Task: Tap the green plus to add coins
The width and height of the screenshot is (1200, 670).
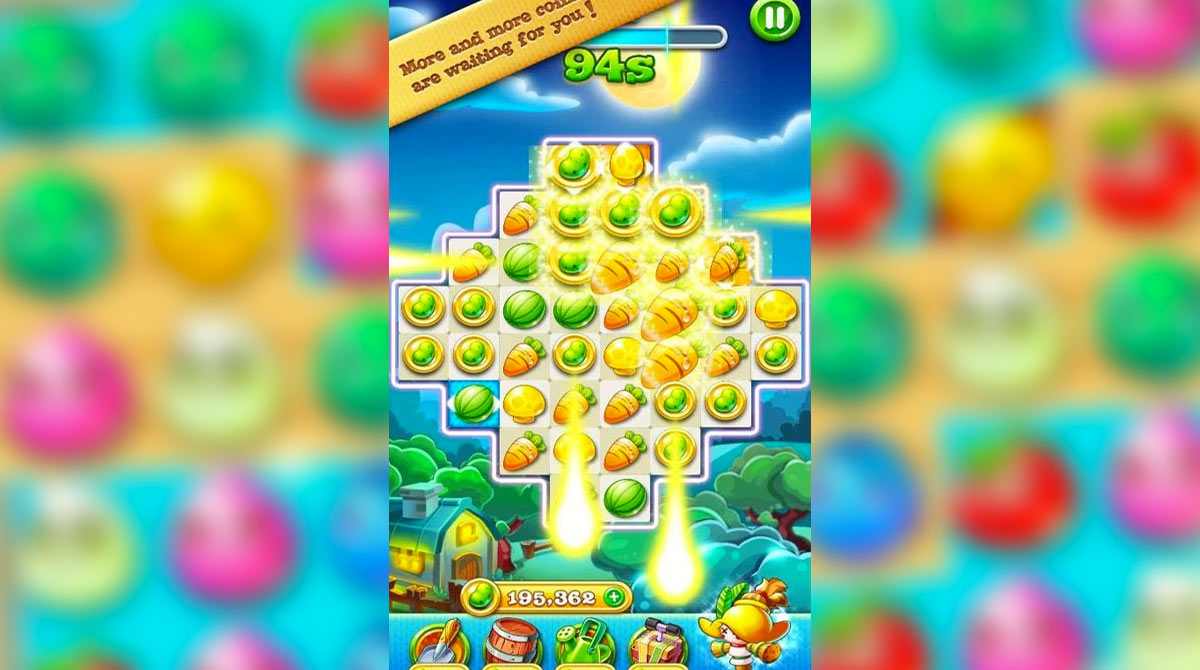Action: tap(613, 598)
